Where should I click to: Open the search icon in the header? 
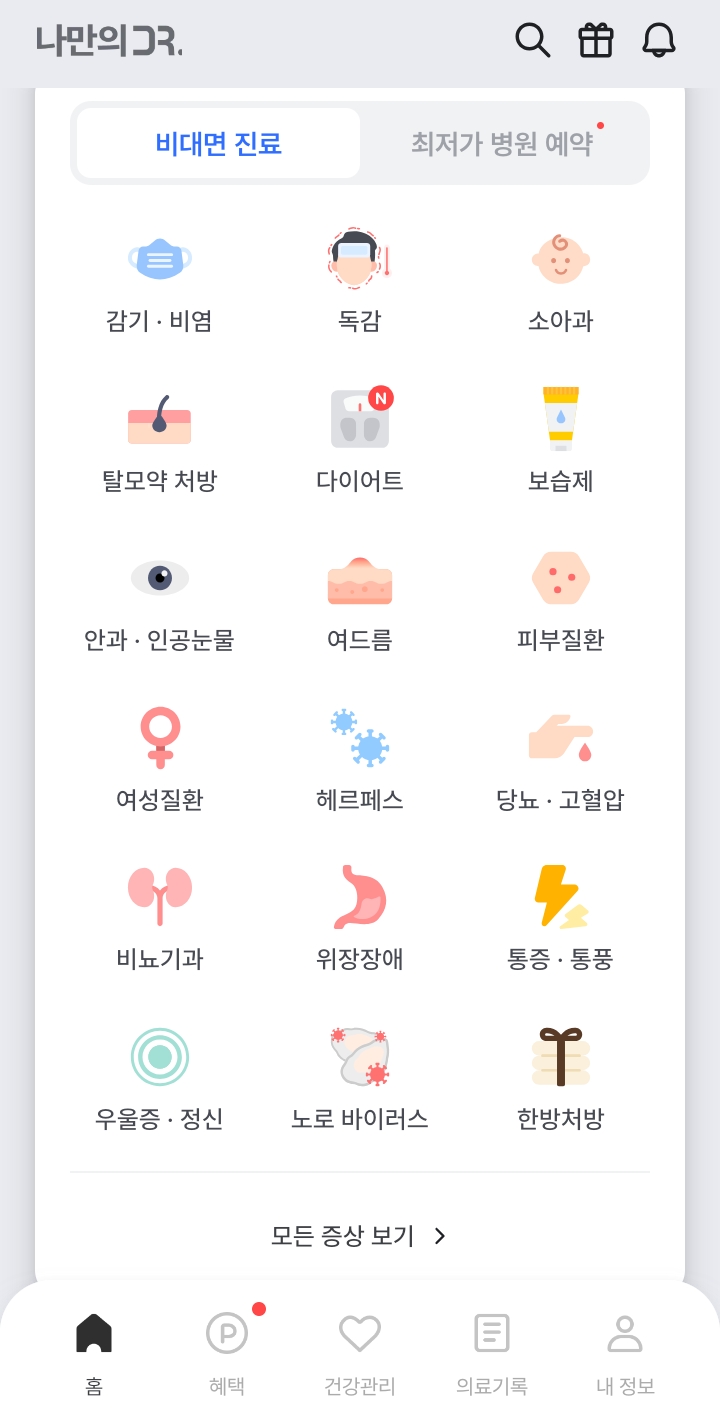click(x=532, y=41)
